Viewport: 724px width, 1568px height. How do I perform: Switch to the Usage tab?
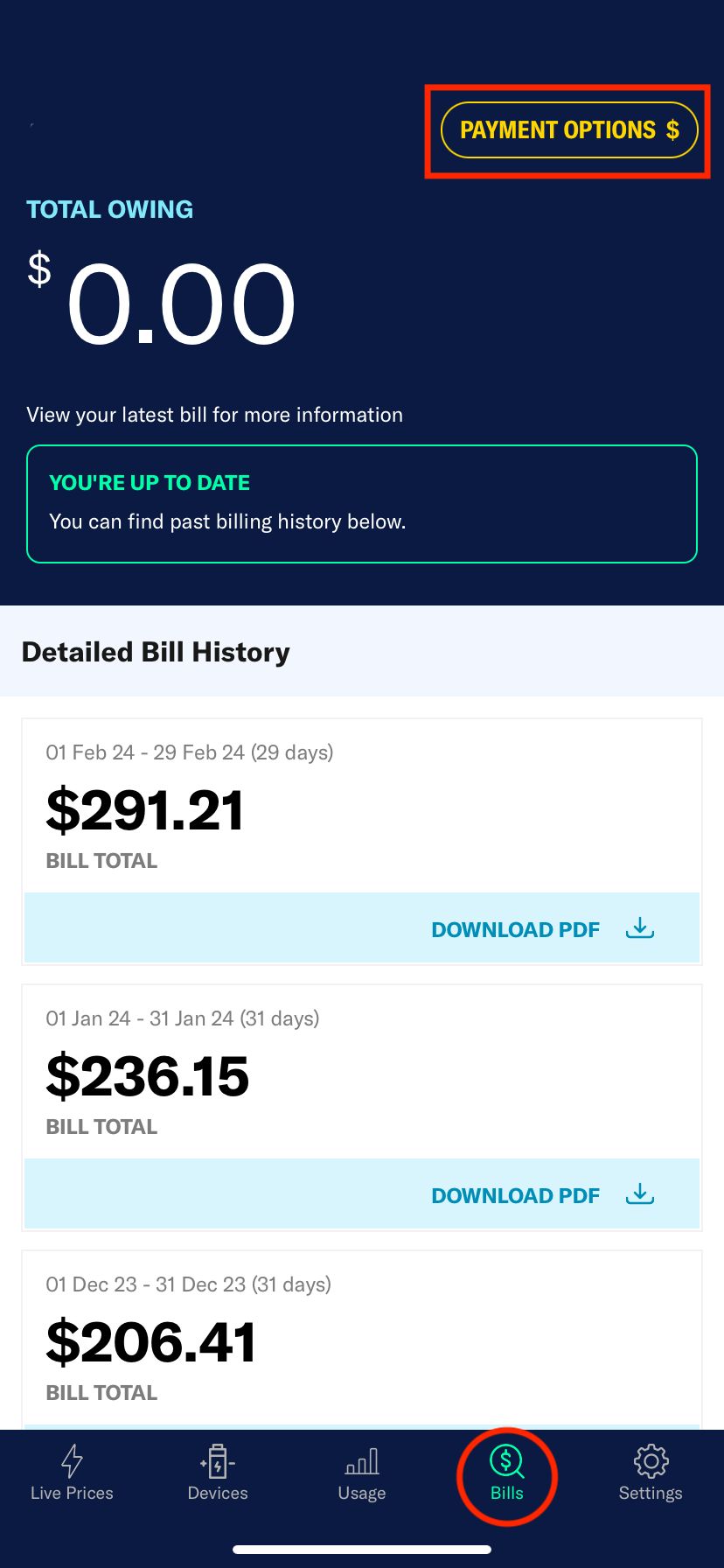[361, 1474]
